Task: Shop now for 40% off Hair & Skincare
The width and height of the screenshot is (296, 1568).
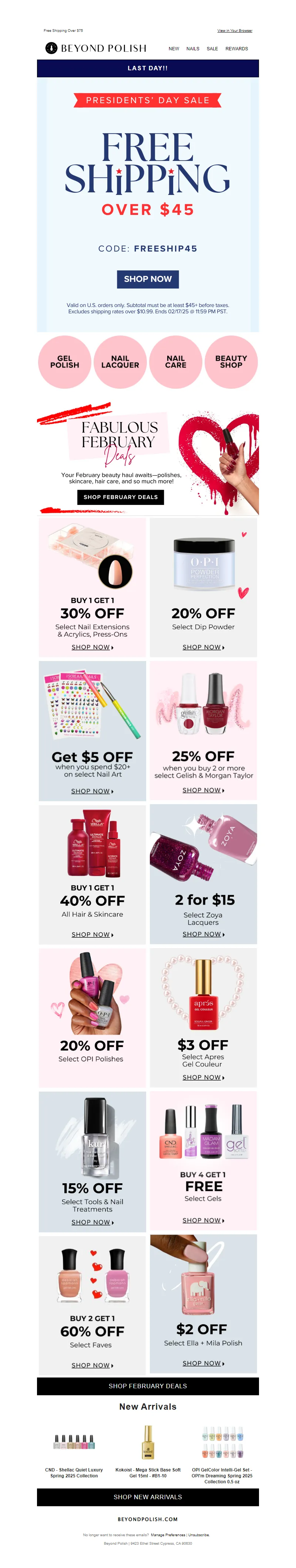Action: pyautogui.click(x=92, y=934)
